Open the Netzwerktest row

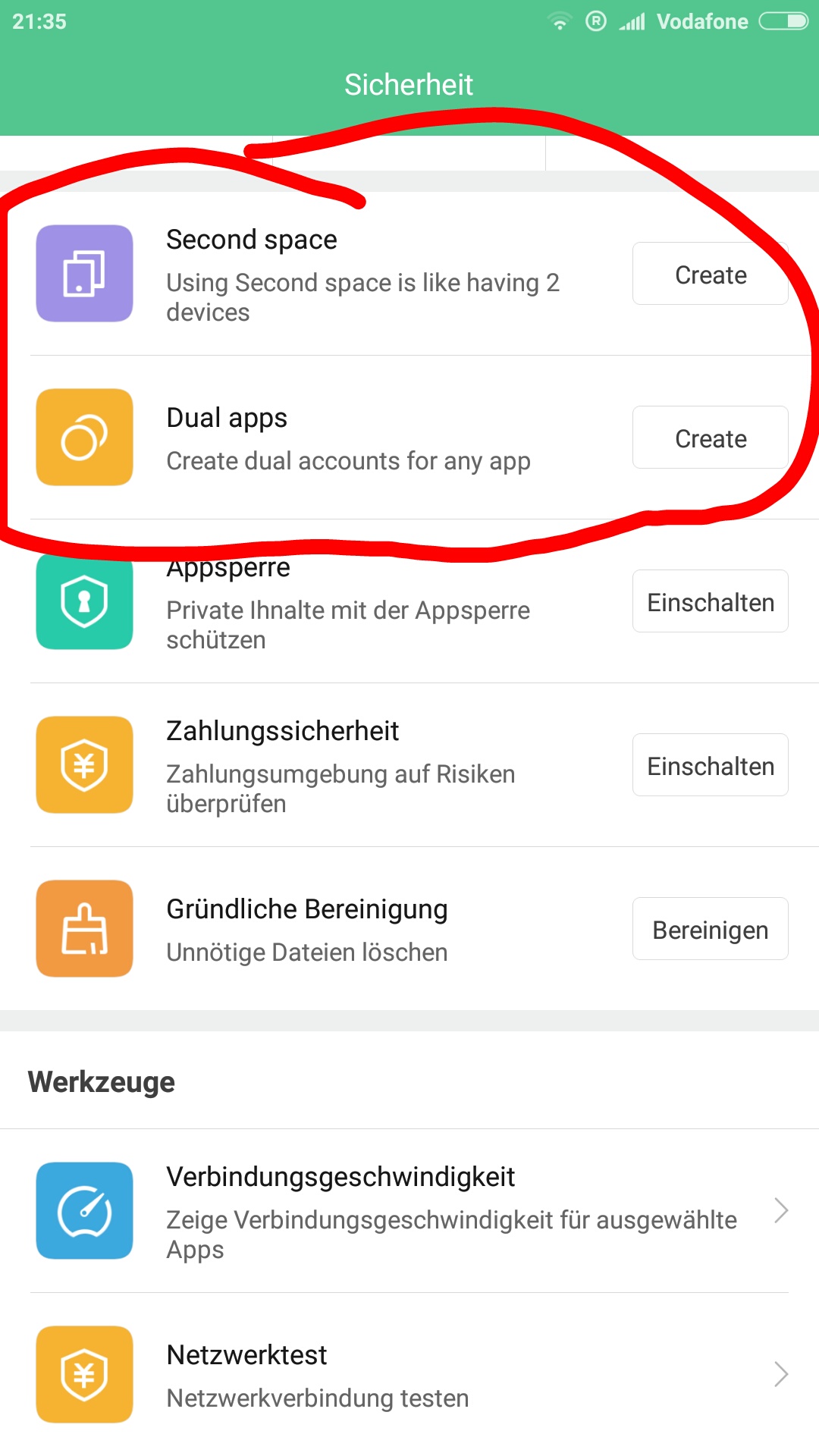[x=409, y=1374]
